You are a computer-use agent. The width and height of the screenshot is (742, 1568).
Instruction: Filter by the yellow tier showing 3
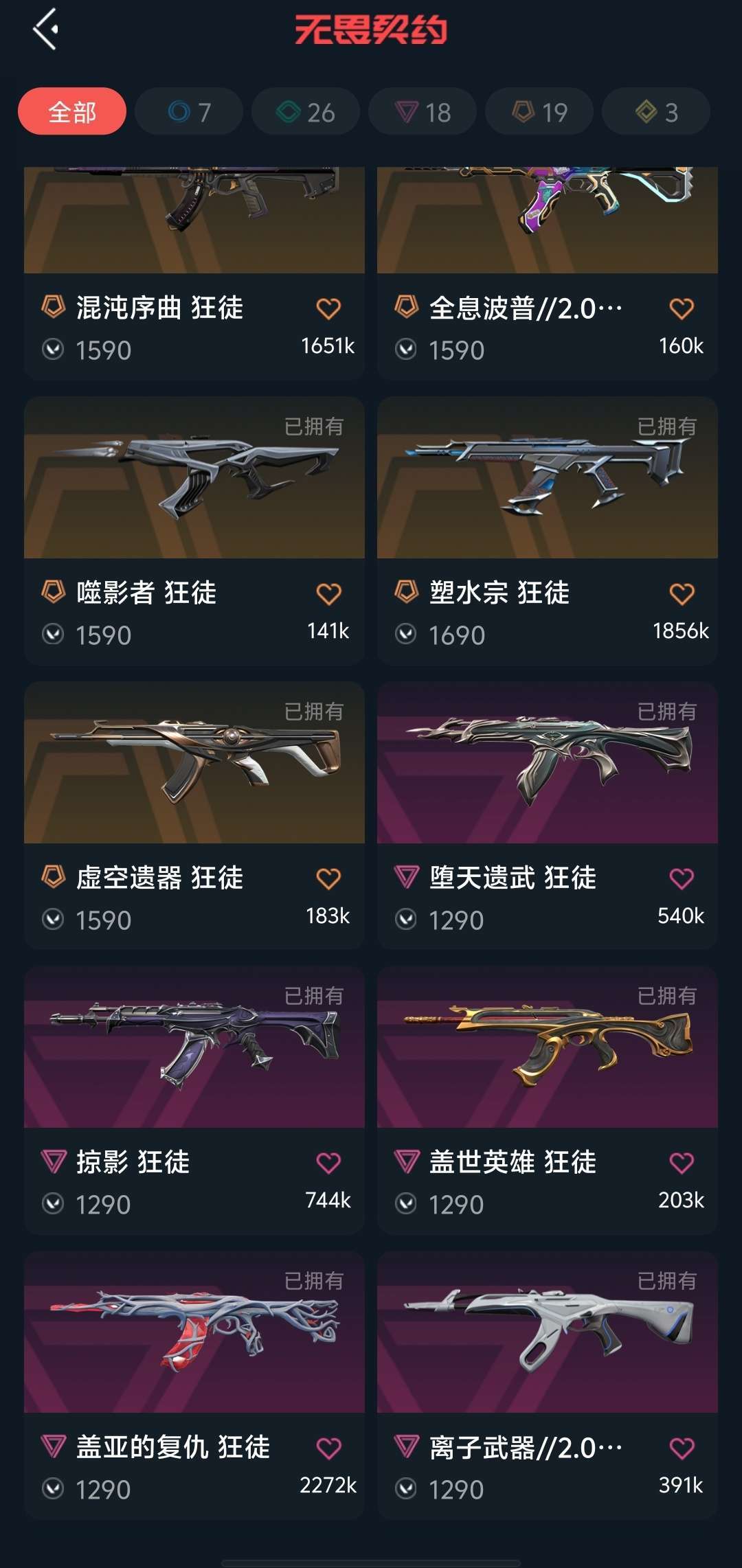coord(656,112)
